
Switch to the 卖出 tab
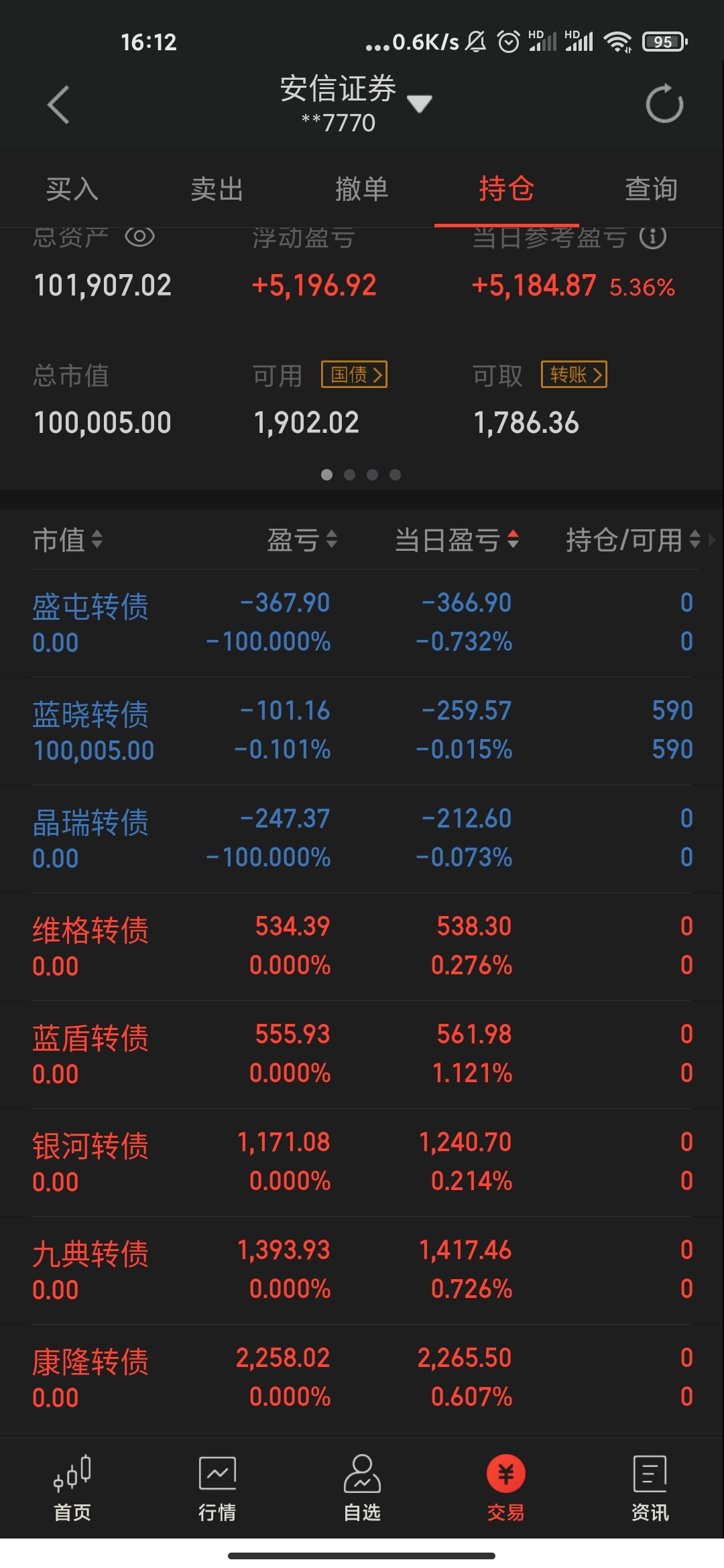pos(217,189)
